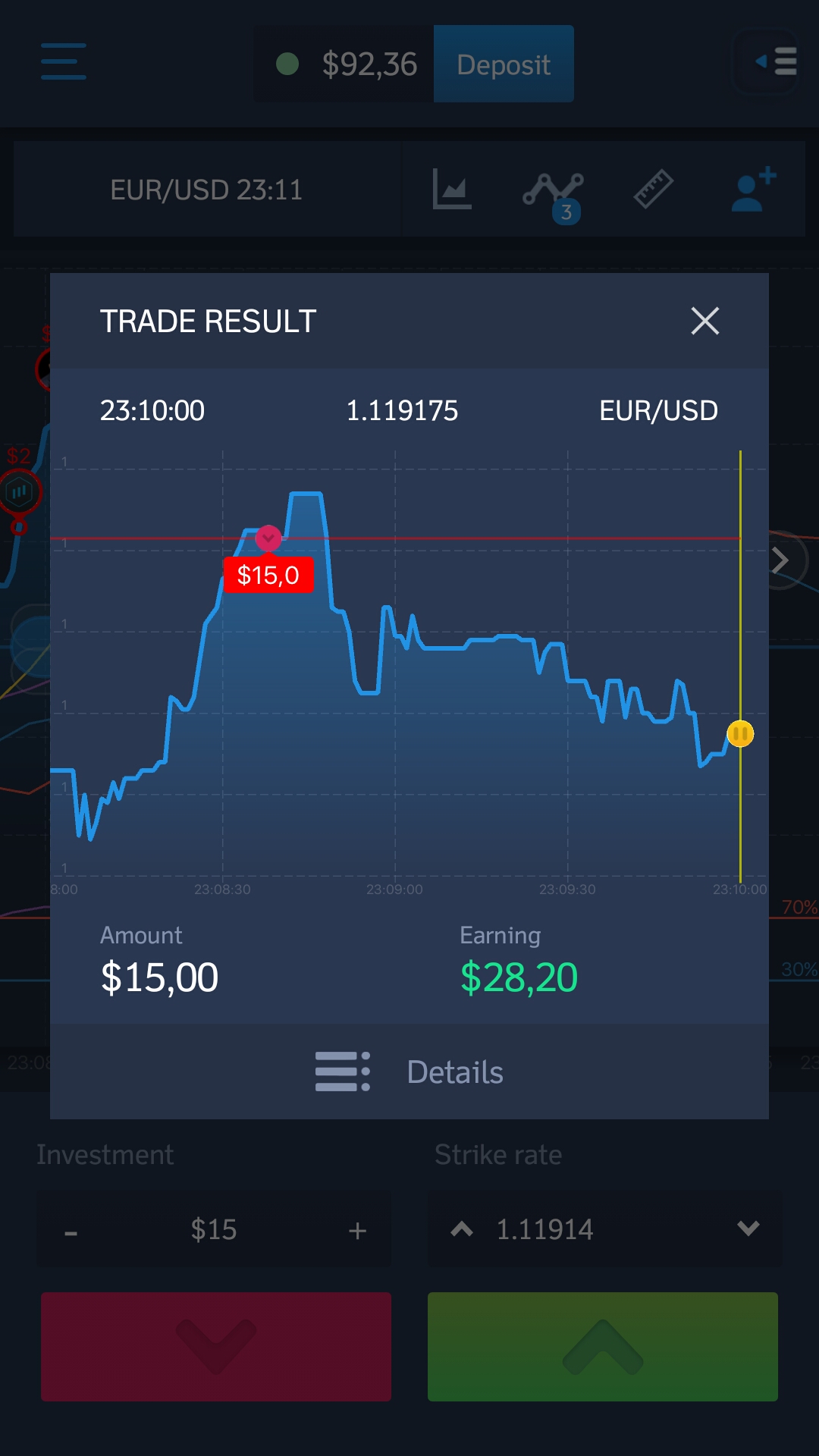
Task: Place a down trade with red button
Action: (216, 1346)
